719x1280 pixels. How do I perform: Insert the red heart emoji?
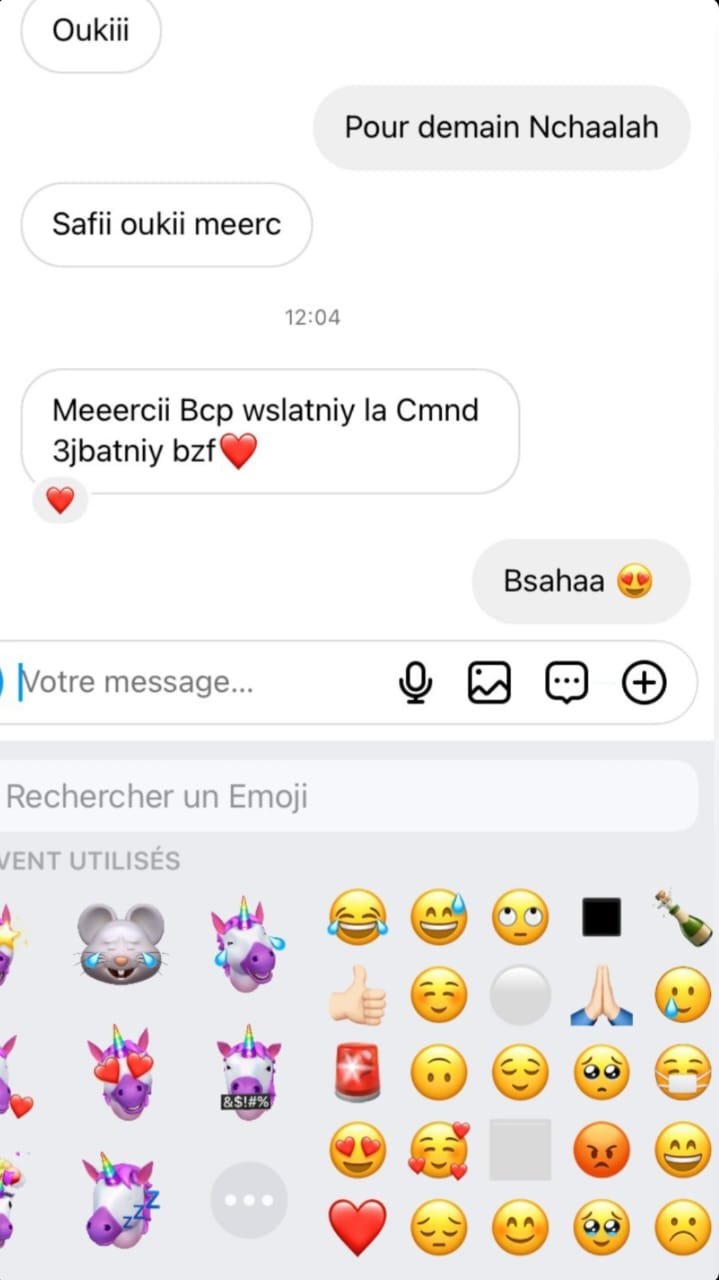pos(357,1227)
